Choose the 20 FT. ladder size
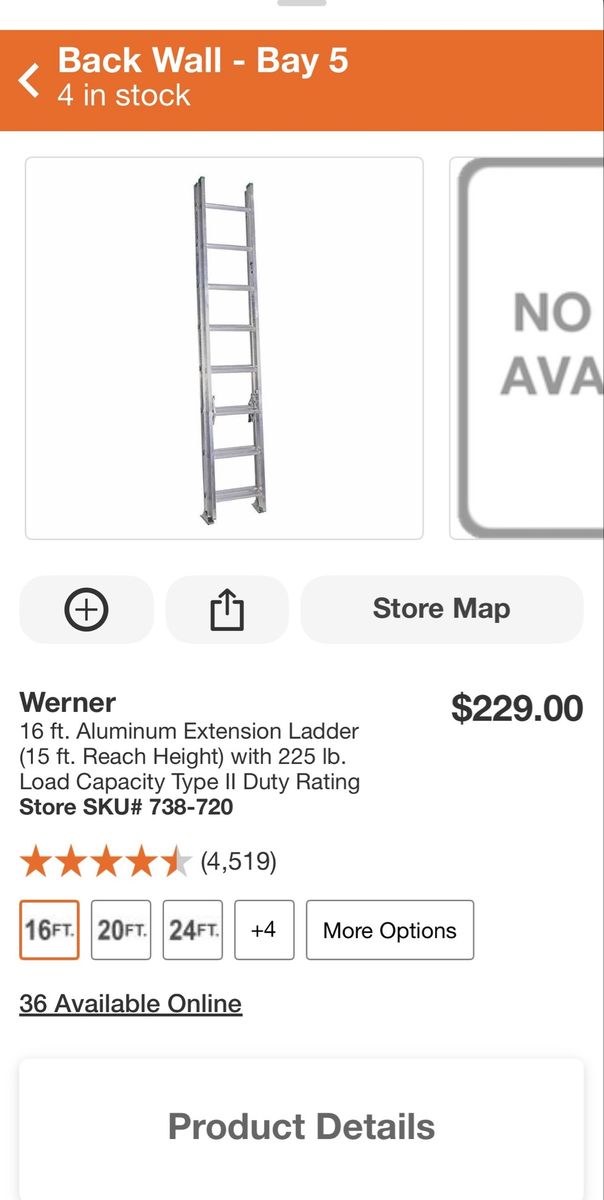Viewport: 604px width, 1200px height. (x=121, y=930)
